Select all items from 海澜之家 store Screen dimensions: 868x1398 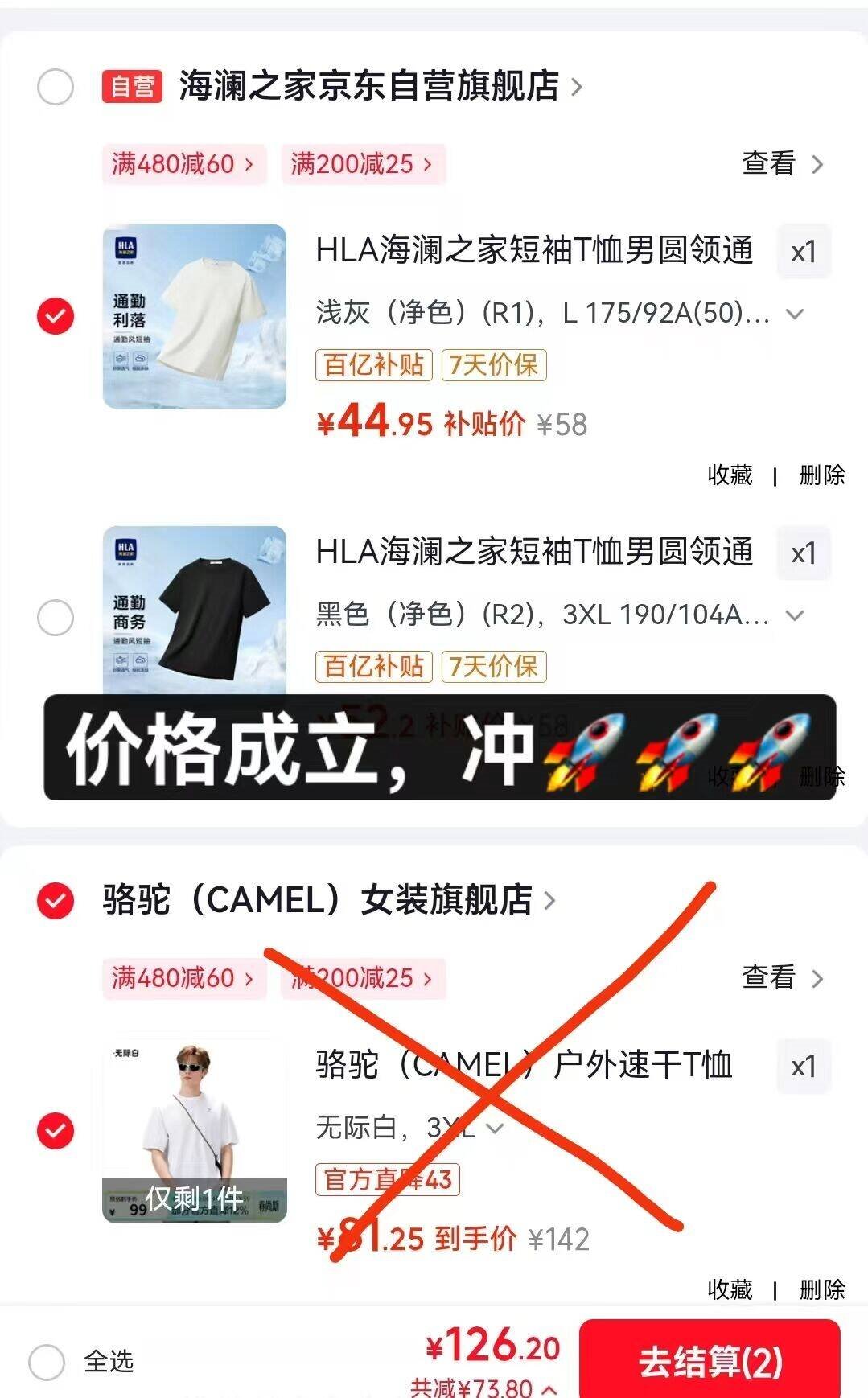[x=56, y=87]
